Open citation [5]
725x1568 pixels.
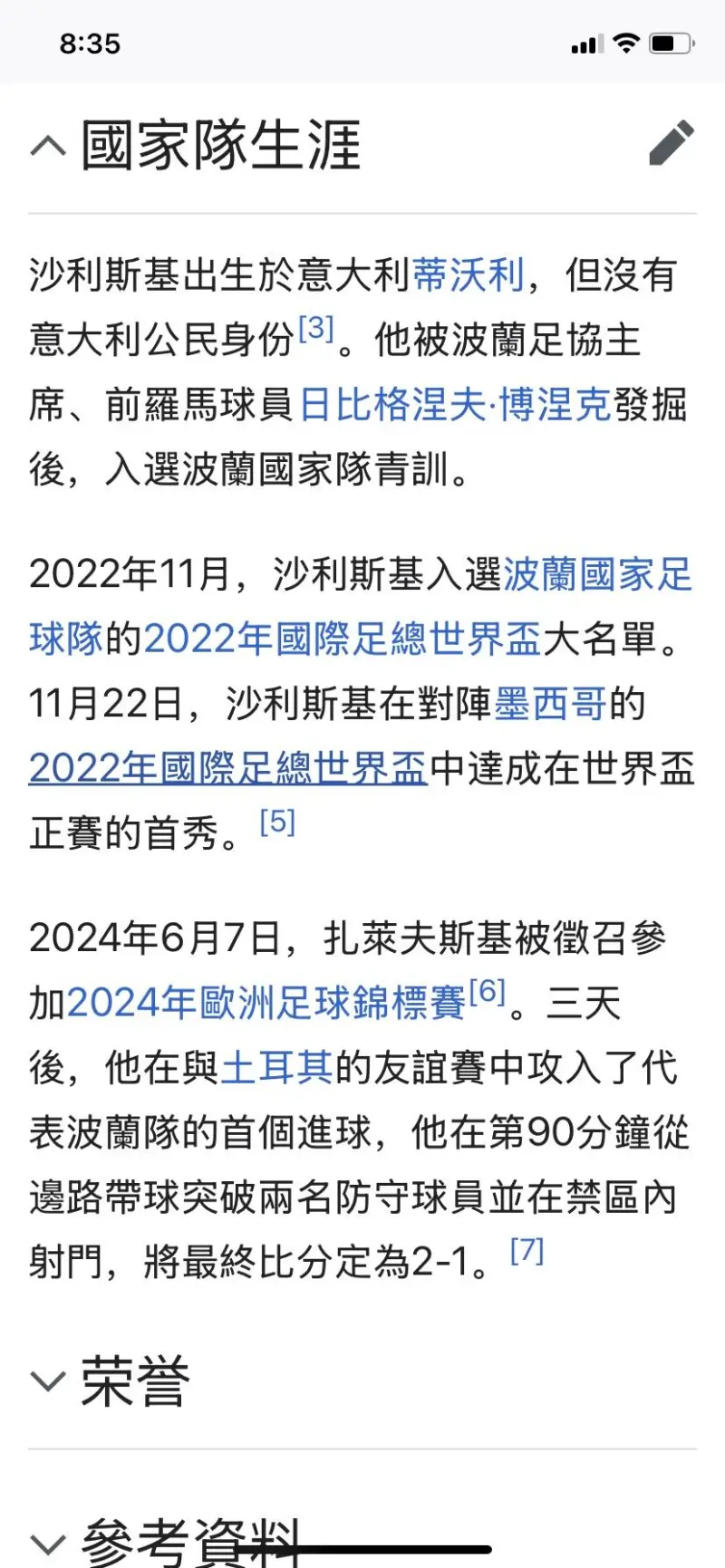(277, 822)
